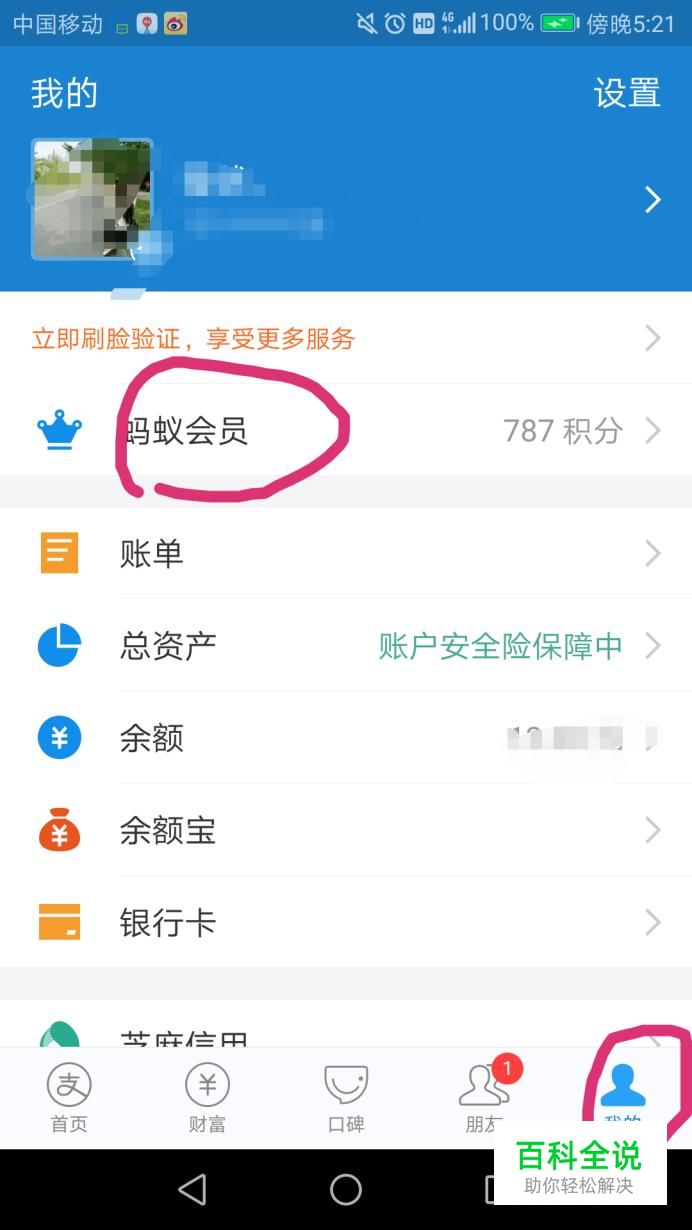692x1230 pixels.
Task: Open 立即刷脸验证 face verification
Action: tap(345, 338)
